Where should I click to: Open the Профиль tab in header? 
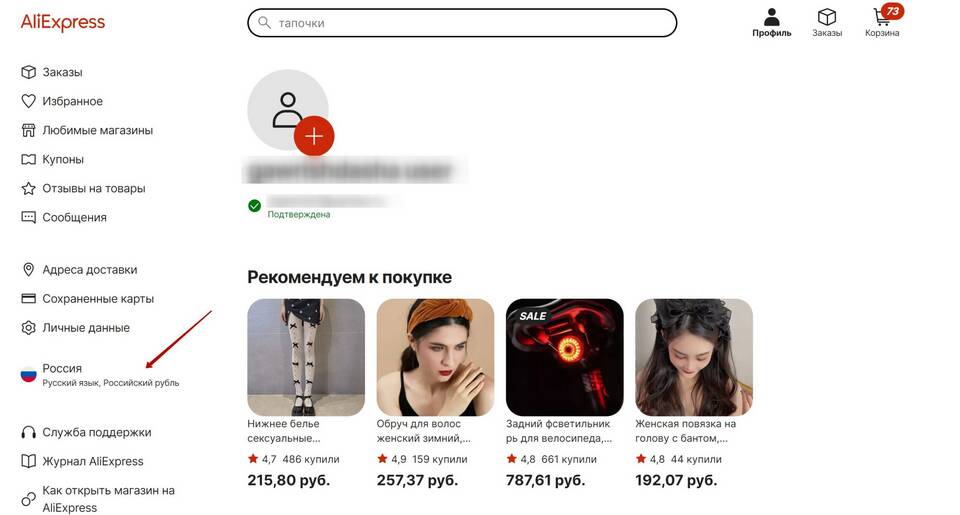click(x=771, y=23)
